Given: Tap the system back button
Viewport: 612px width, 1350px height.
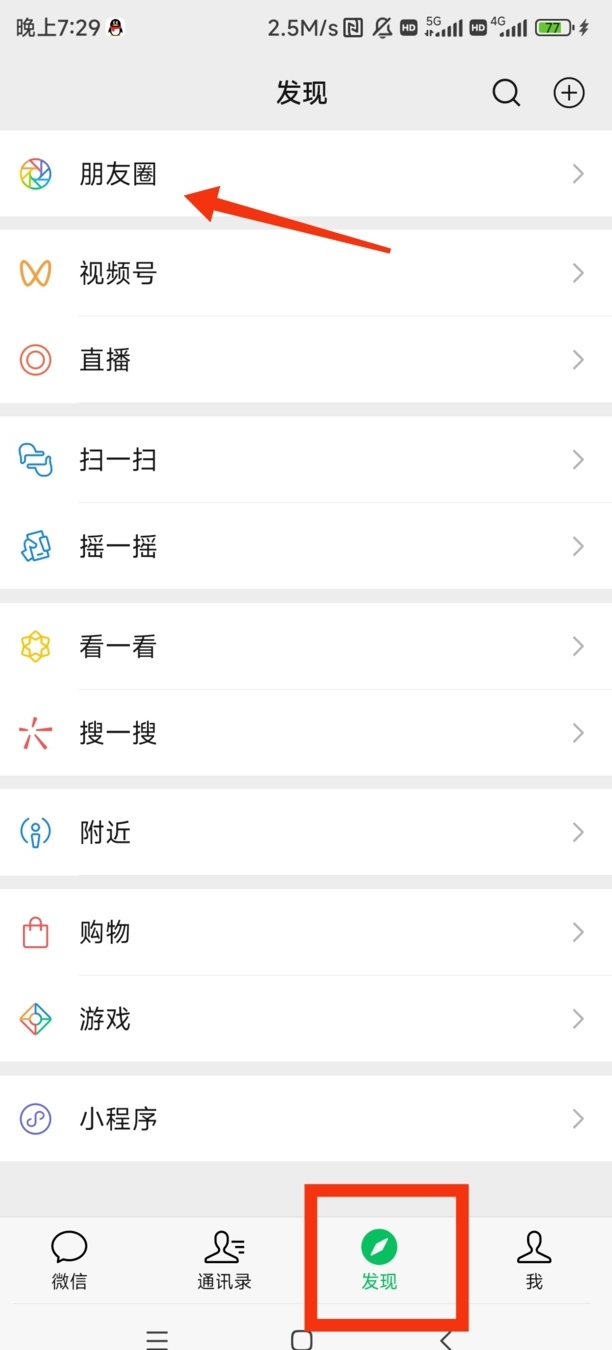Looking at the screenshot, I should 446,1339.
